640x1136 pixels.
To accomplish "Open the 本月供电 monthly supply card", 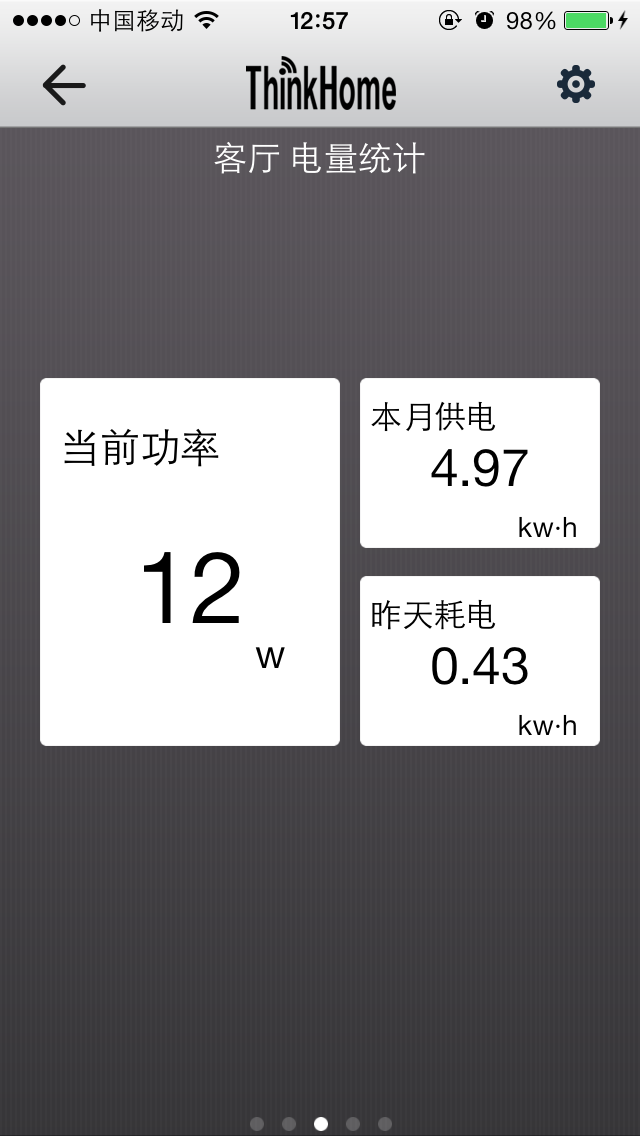I will click(x=480, y=463).
